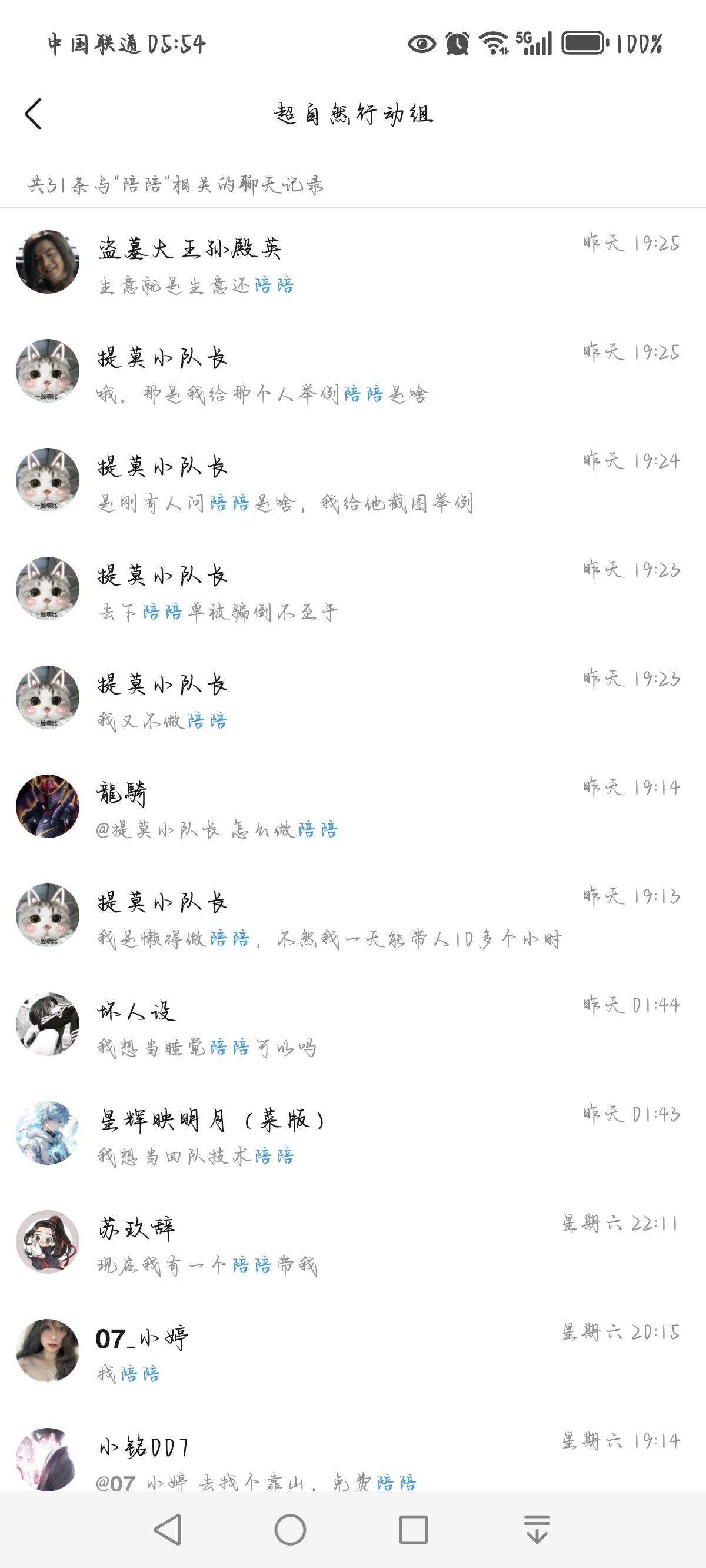The width and height of the screenshot is (706, 1568).
Task: Open 苏玖辞's message 现在我有一个陪陪带我
Action: pyautogui.click(x=353, y=1243)
